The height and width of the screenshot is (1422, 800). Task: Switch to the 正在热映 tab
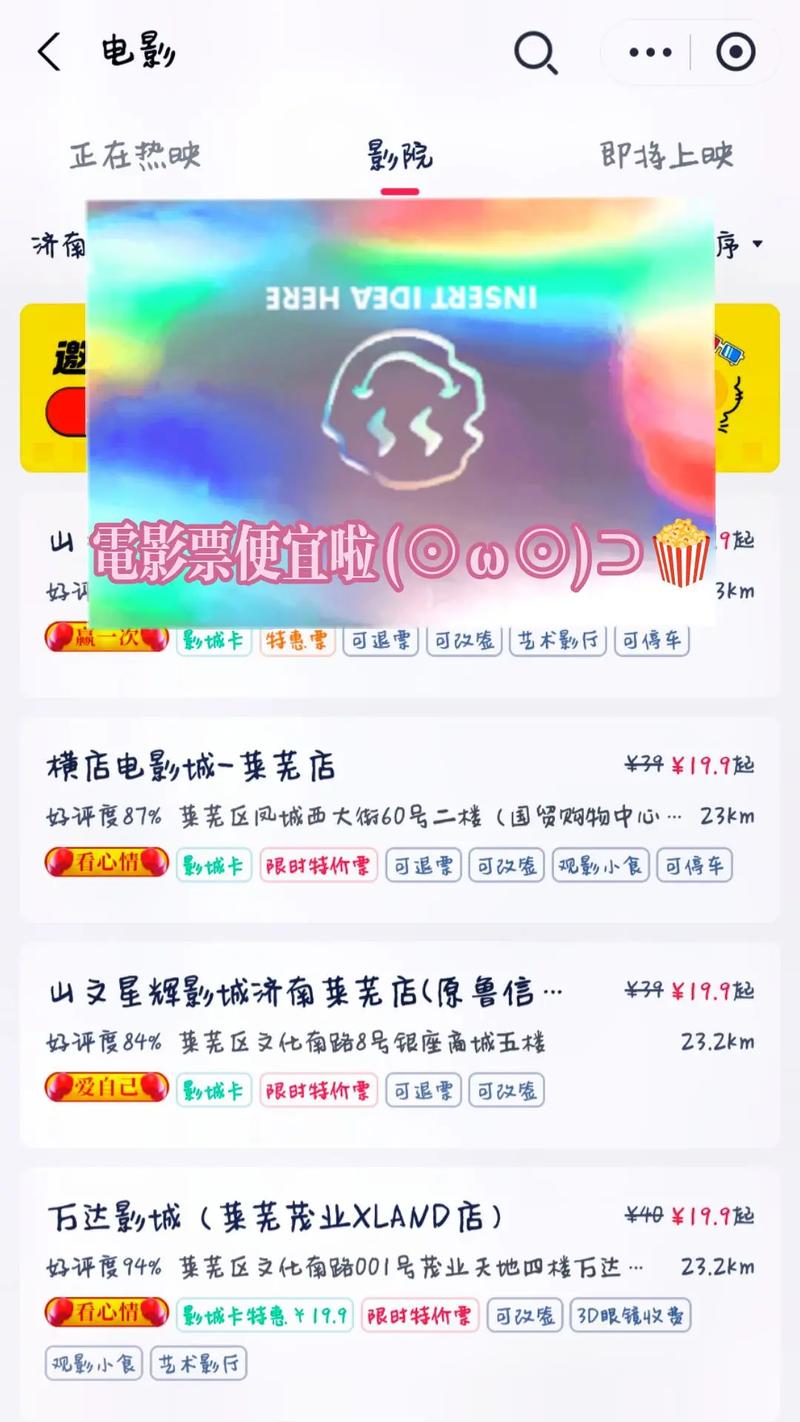(x=135, y=156)
